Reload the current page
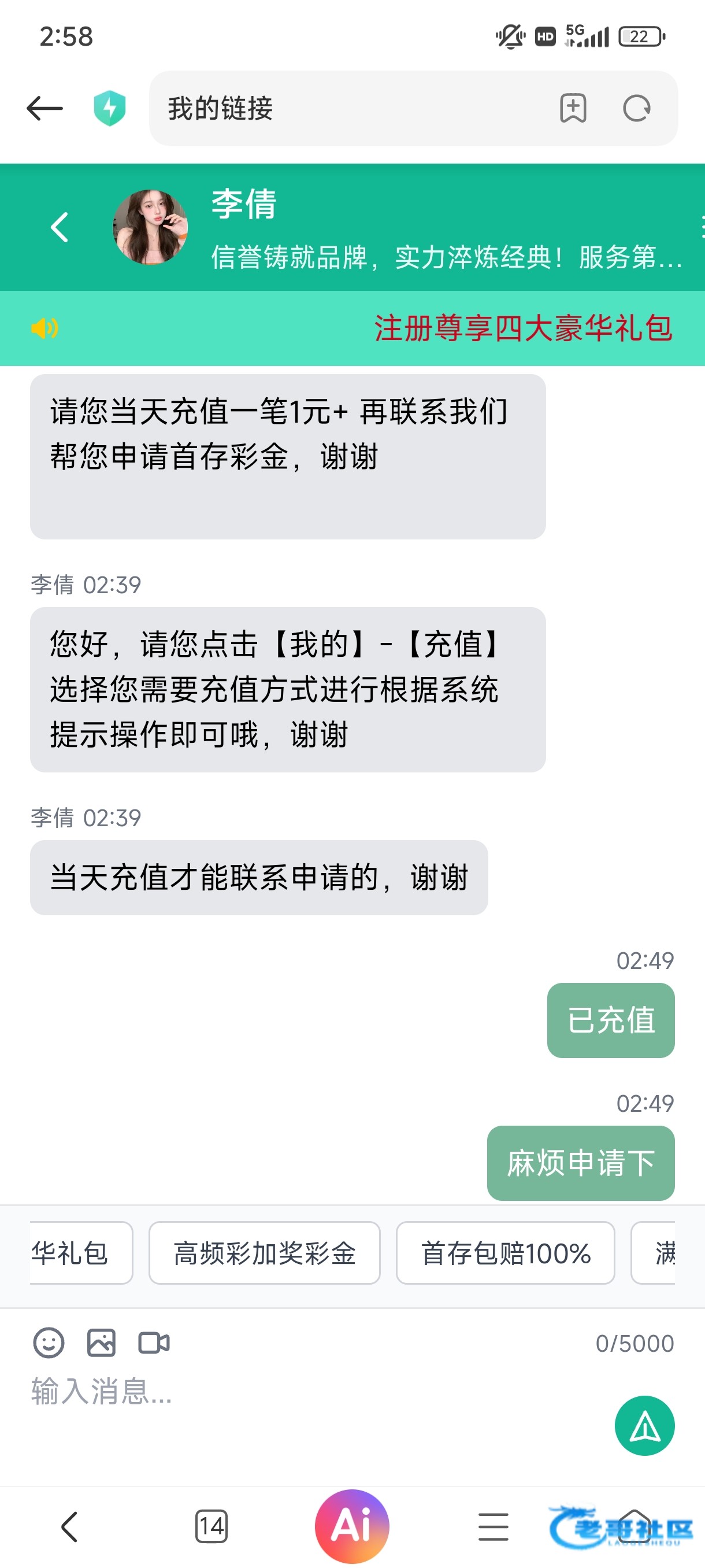Image resolution: width=705 pixels, height=1568 pixels. (x=636, y=109)
